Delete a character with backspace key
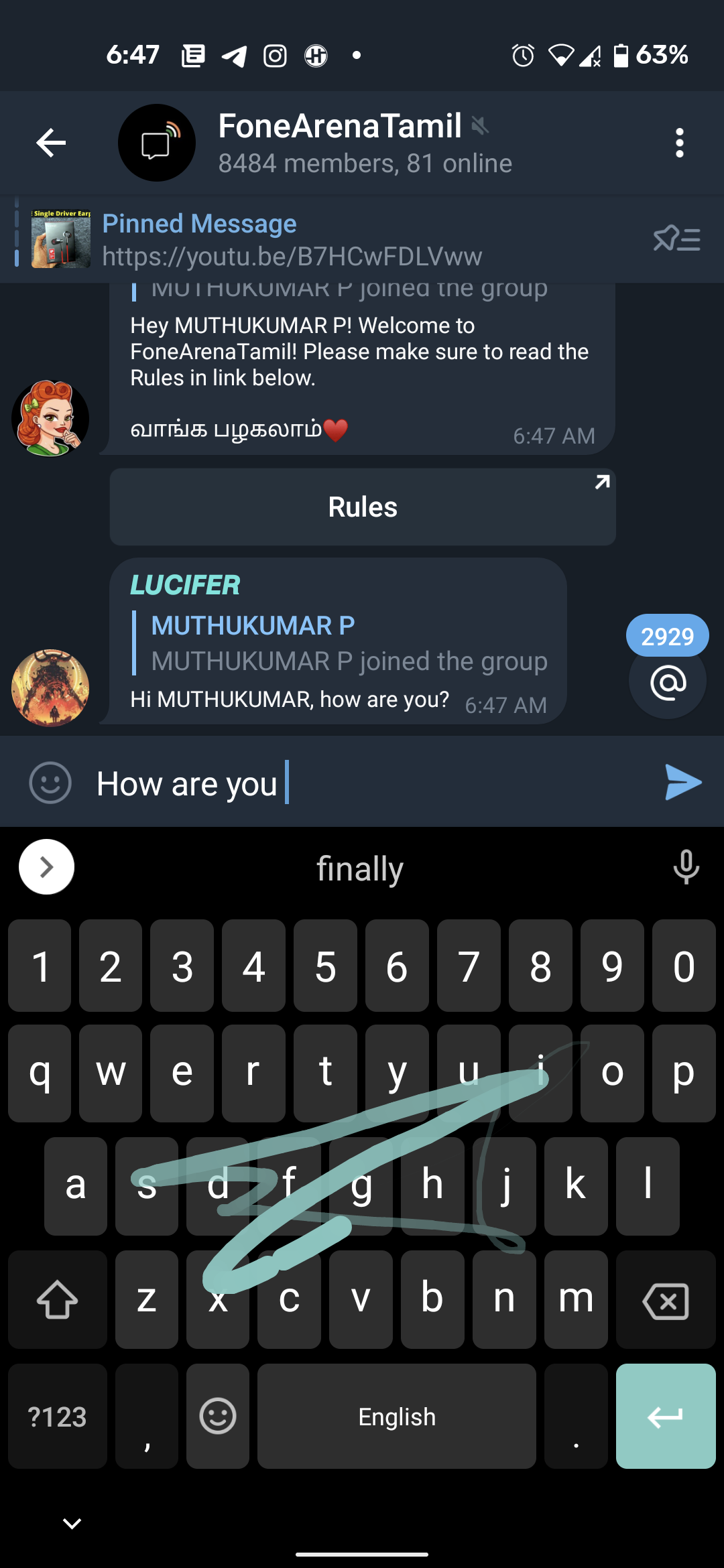Image resolution: width=724 pixels, height=1568 pixels. click(x=665, y=1301)
